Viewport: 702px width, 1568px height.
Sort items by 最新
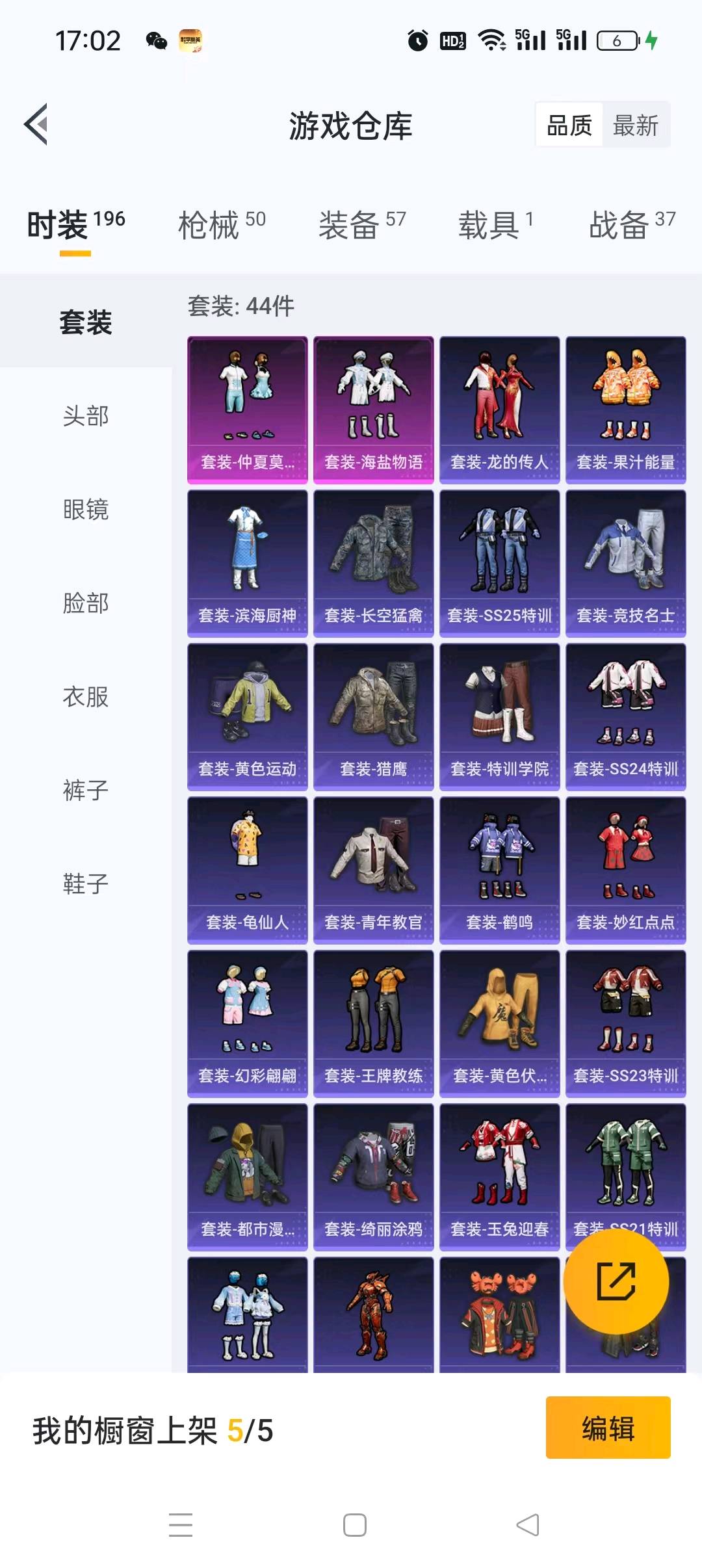coord(635,125)
